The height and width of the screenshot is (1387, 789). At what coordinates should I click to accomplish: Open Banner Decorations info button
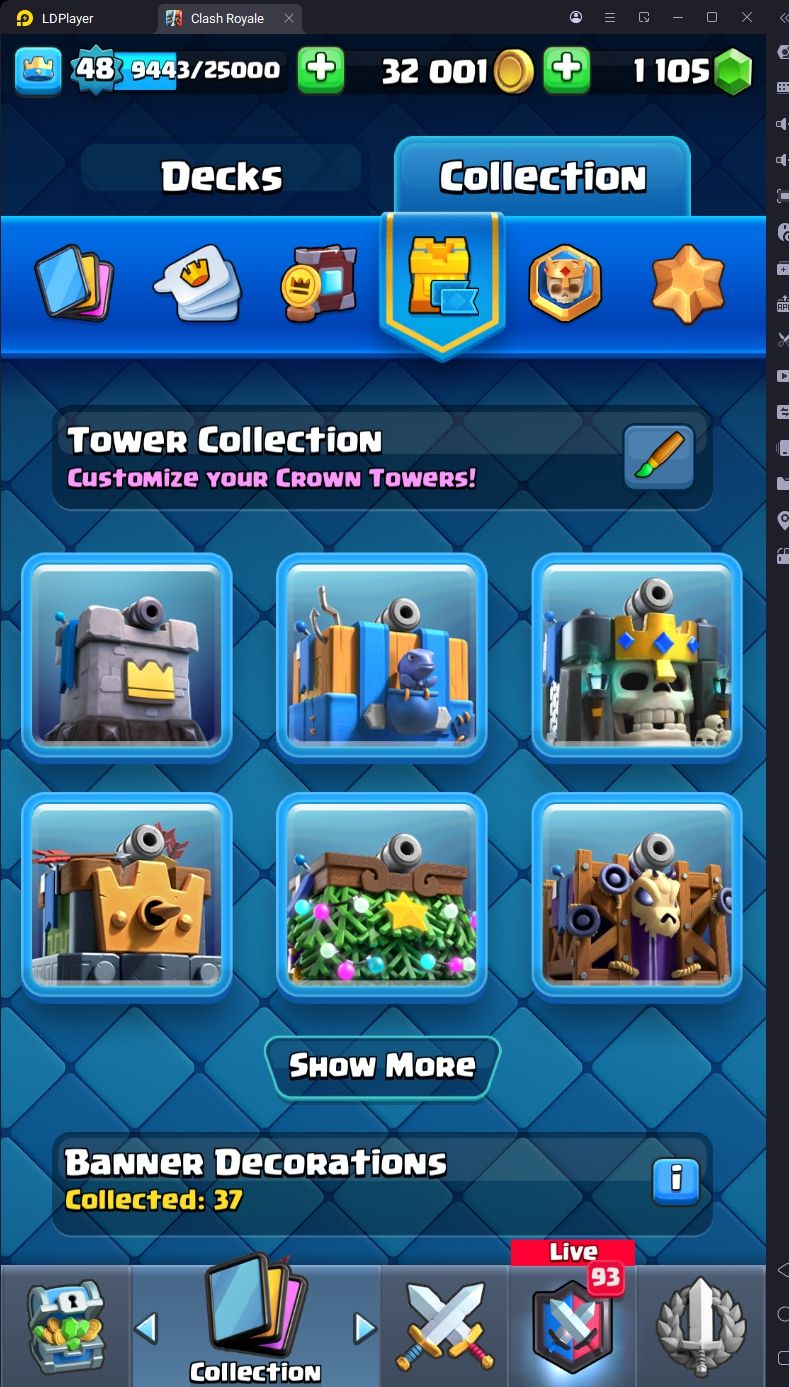tap(676, 1180)
